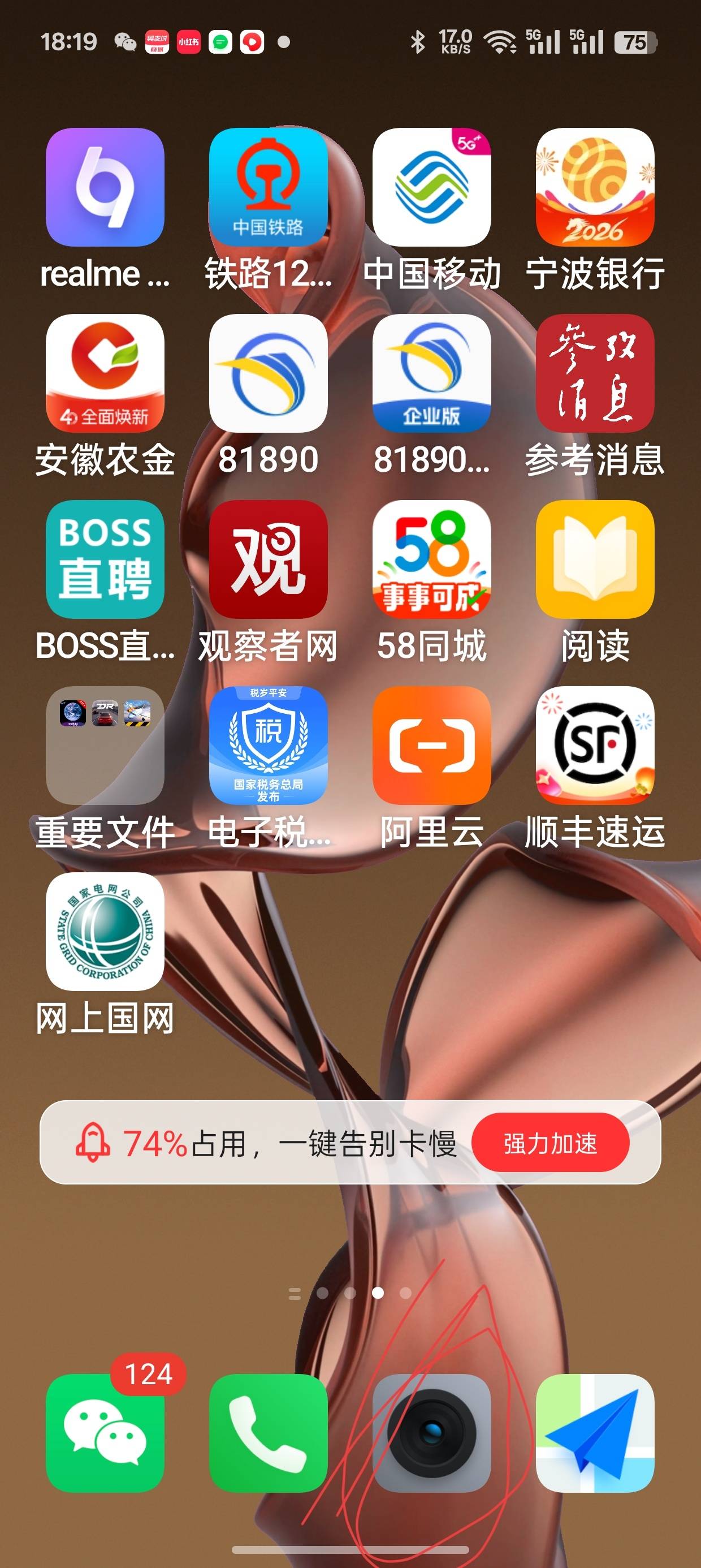Launch BOSS直聘 app
The width and height of the screenshot is (701, 1568).
(105, 559)
